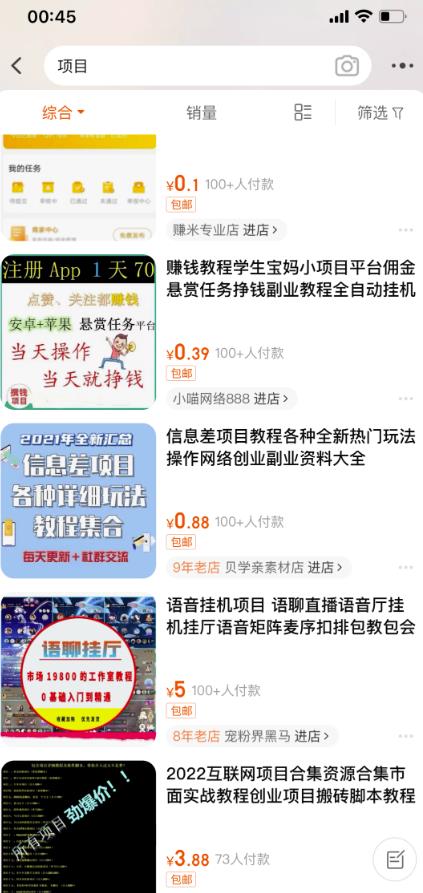Open the 信息差项目教程 product listing
423x893 pixels.
291,448
